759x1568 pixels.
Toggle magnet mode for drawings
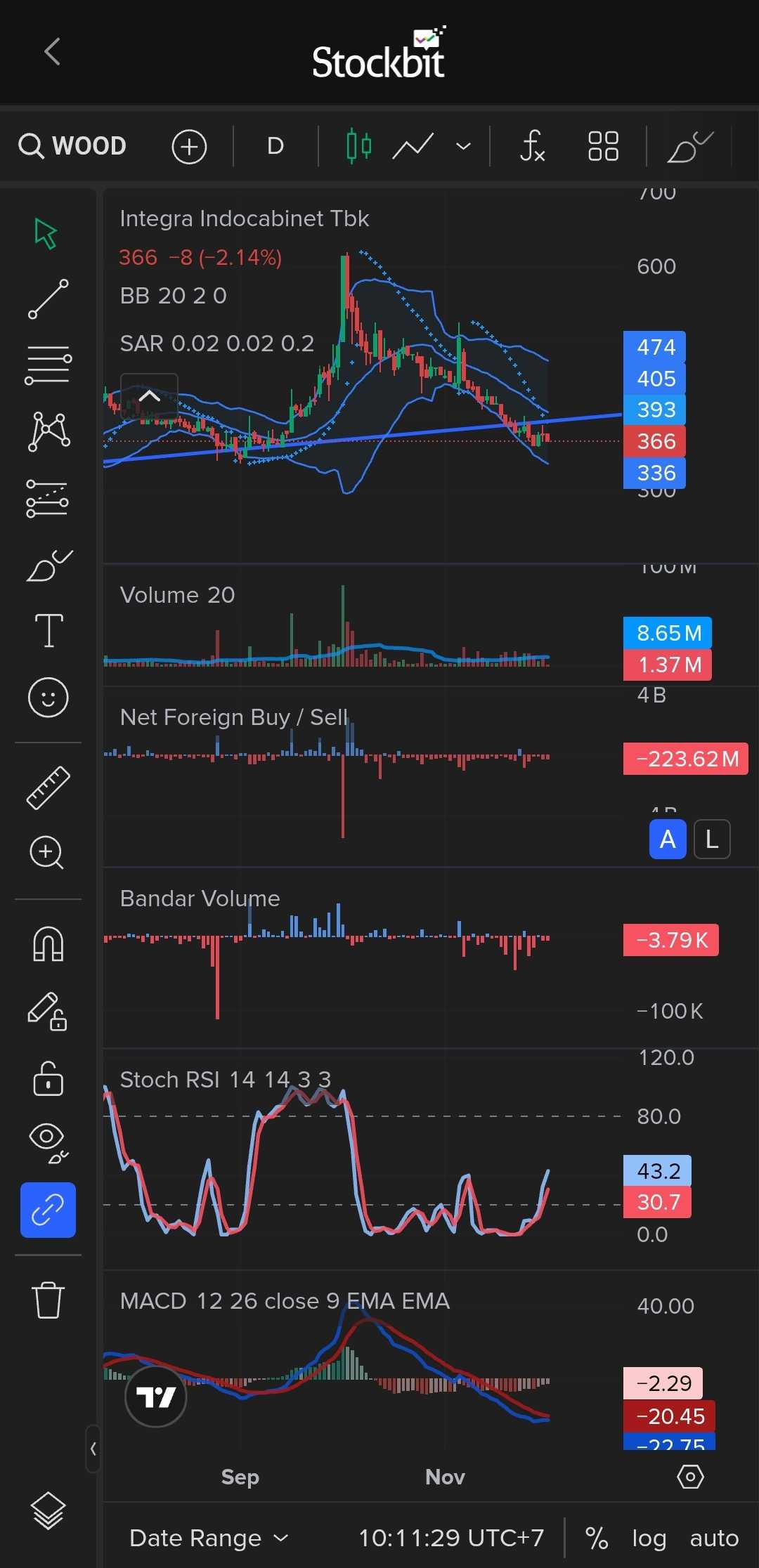pyautogui.click(x=48, y=943)
